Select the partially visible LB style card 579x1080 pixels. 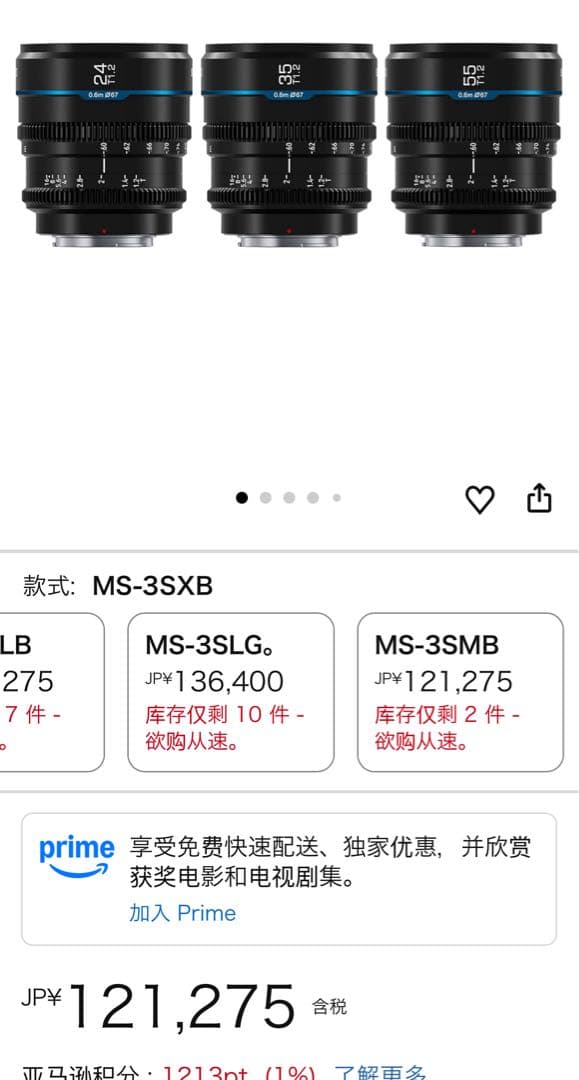click(52, 692)
